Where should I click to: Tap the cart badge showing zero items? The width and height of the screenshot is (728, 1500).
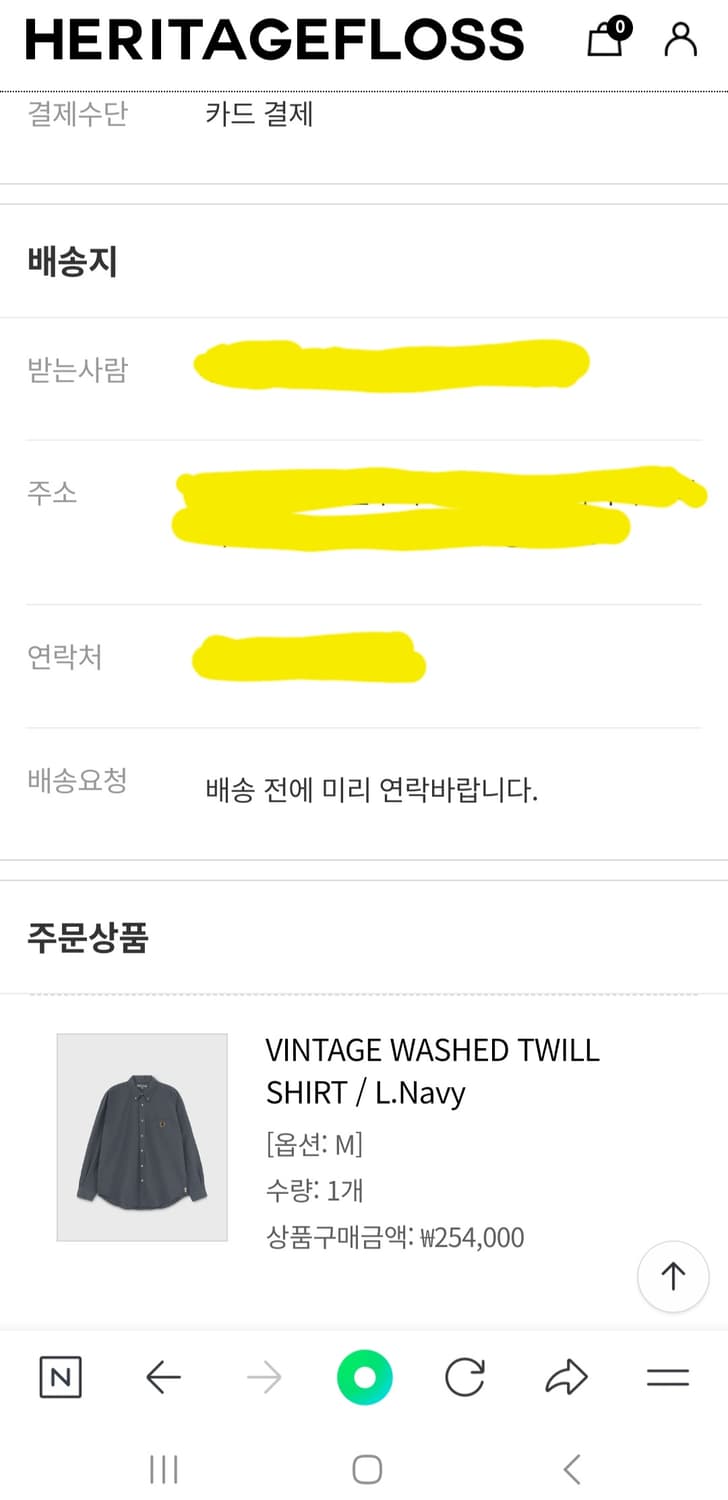(619, 25)
